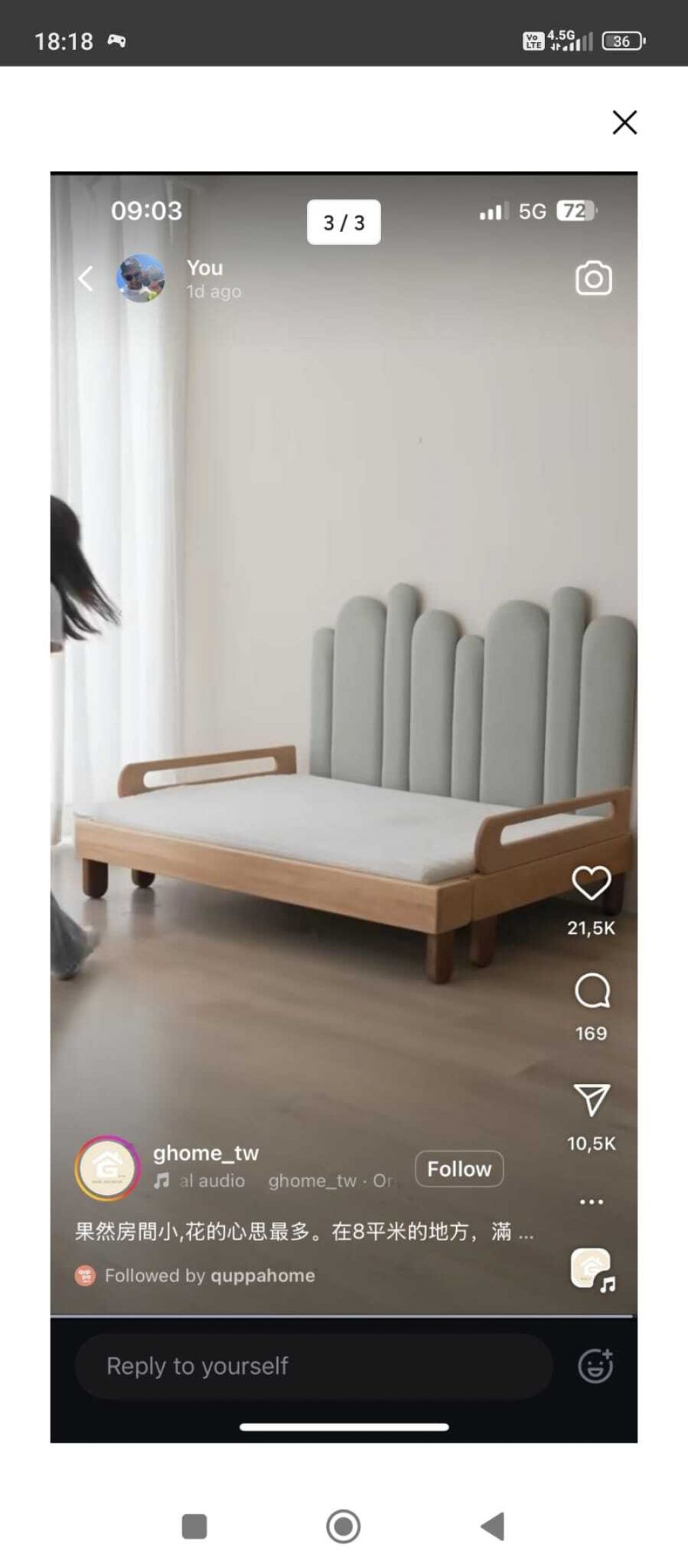Close the image viewer
This screenshot has height=1568, width=688.
pos(625,123)
